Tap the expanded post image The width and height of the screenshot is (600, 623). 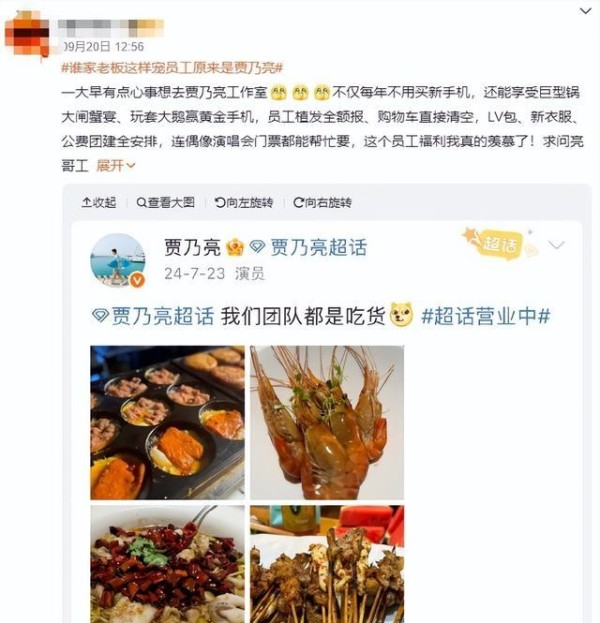click(325, 420)
